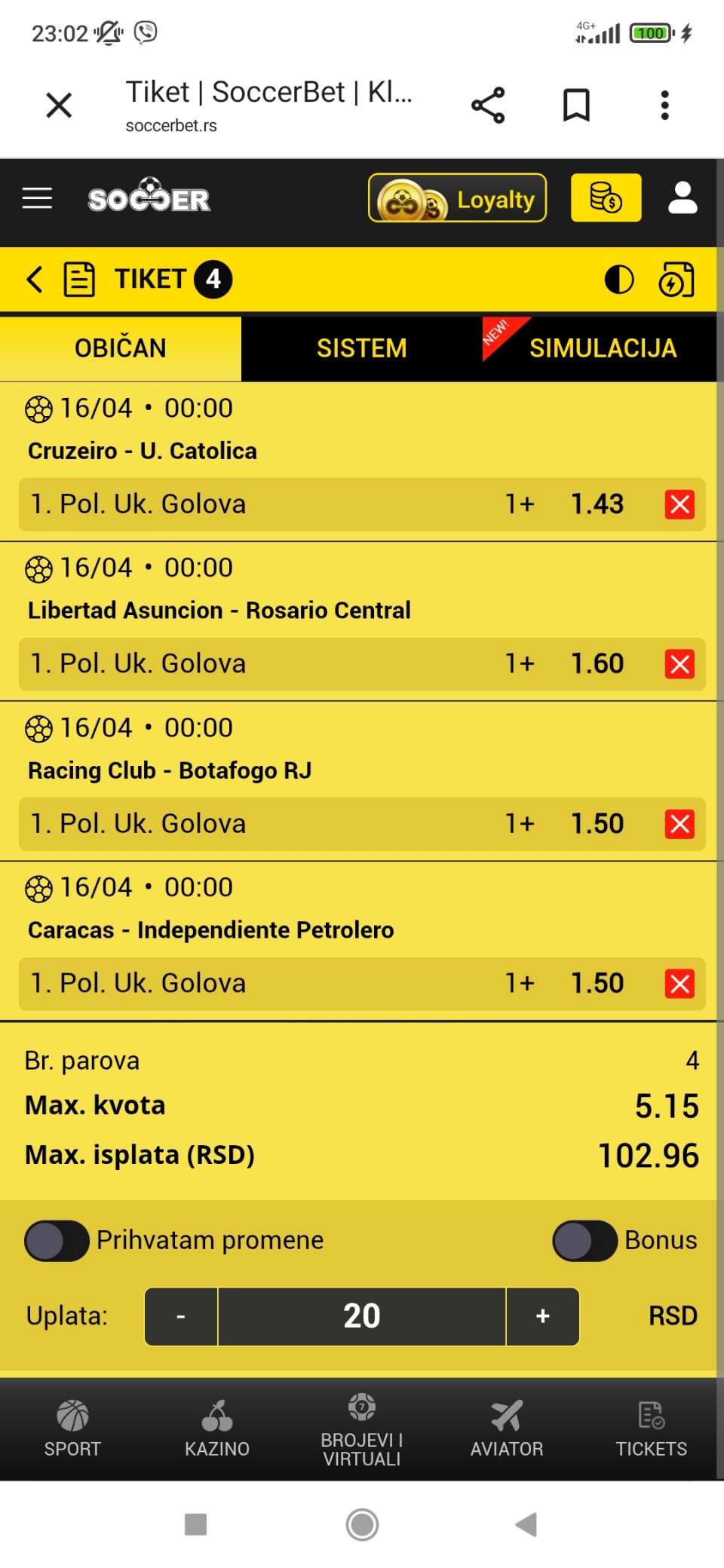Turn on the Bonus switch
The image size is (724, 1568).
click(585, 1240)
